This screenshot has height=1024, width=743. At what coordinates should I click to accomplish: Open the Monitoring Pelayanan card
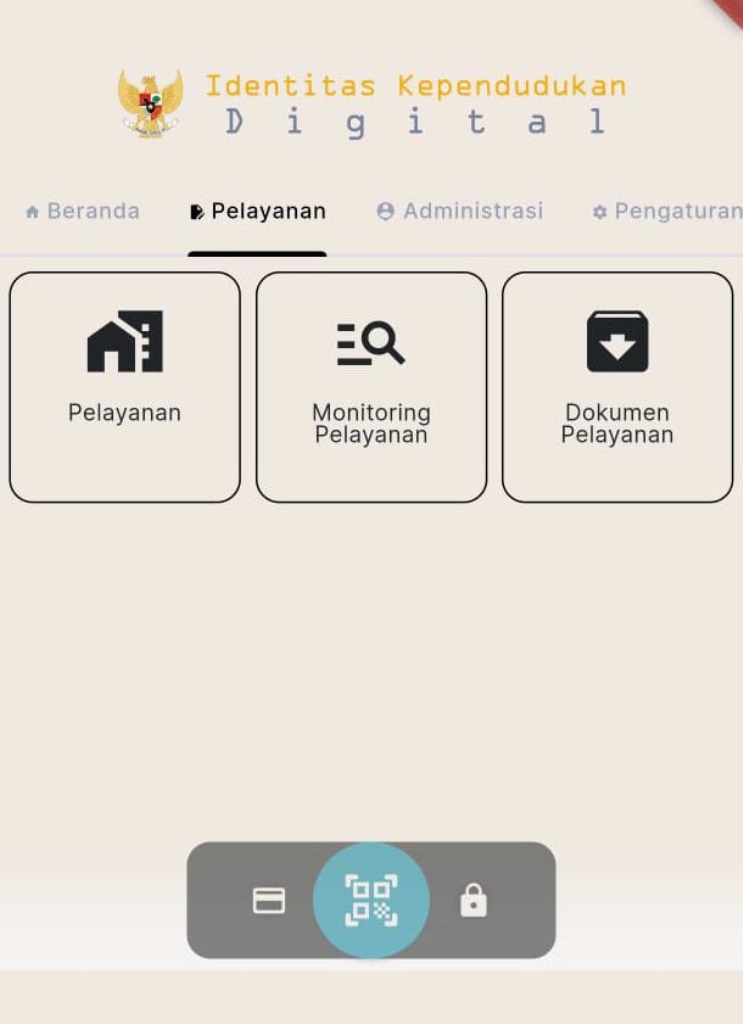(371, 387)
